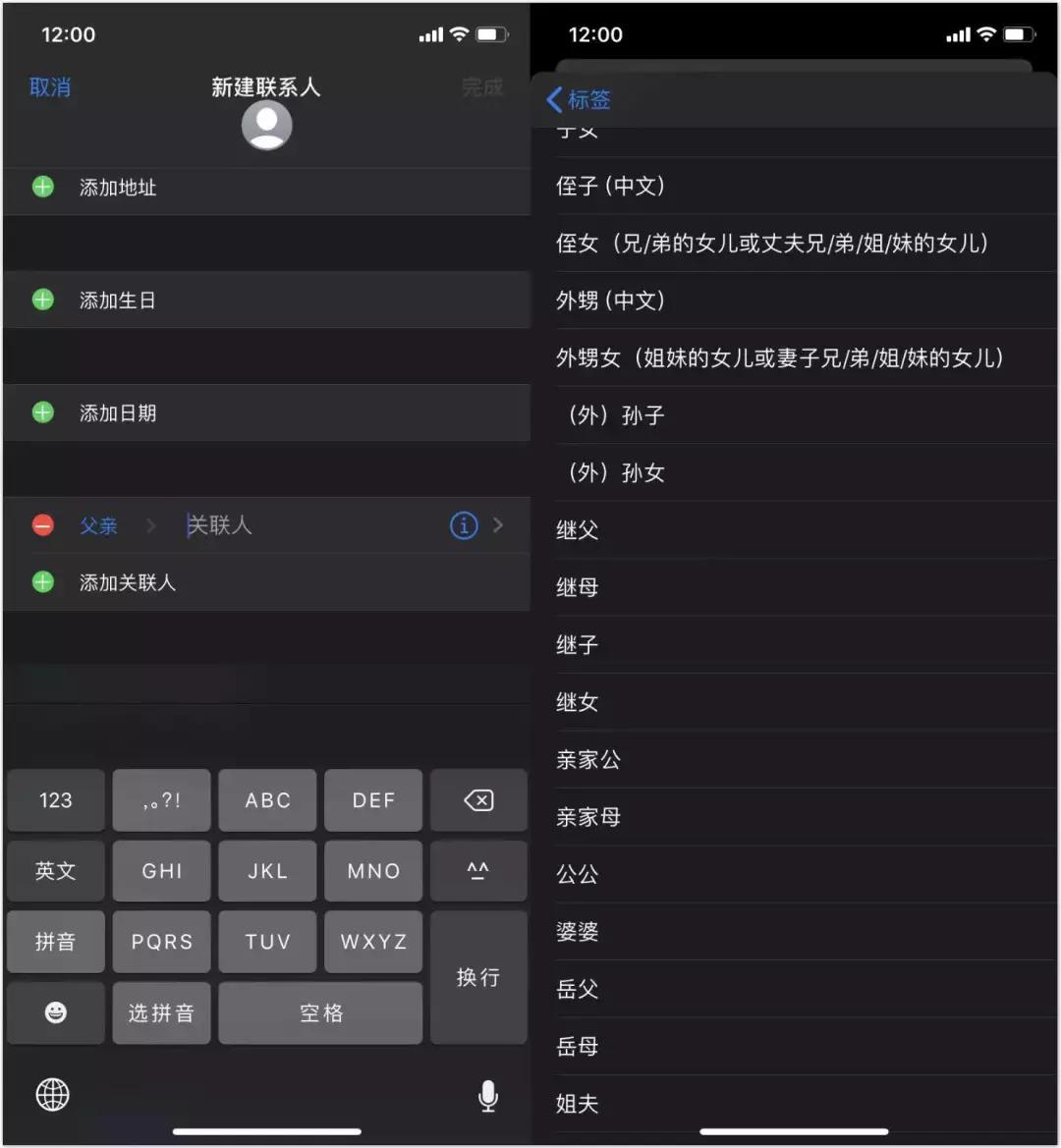Pick the 亲家公 label

(x=588, y=759)
